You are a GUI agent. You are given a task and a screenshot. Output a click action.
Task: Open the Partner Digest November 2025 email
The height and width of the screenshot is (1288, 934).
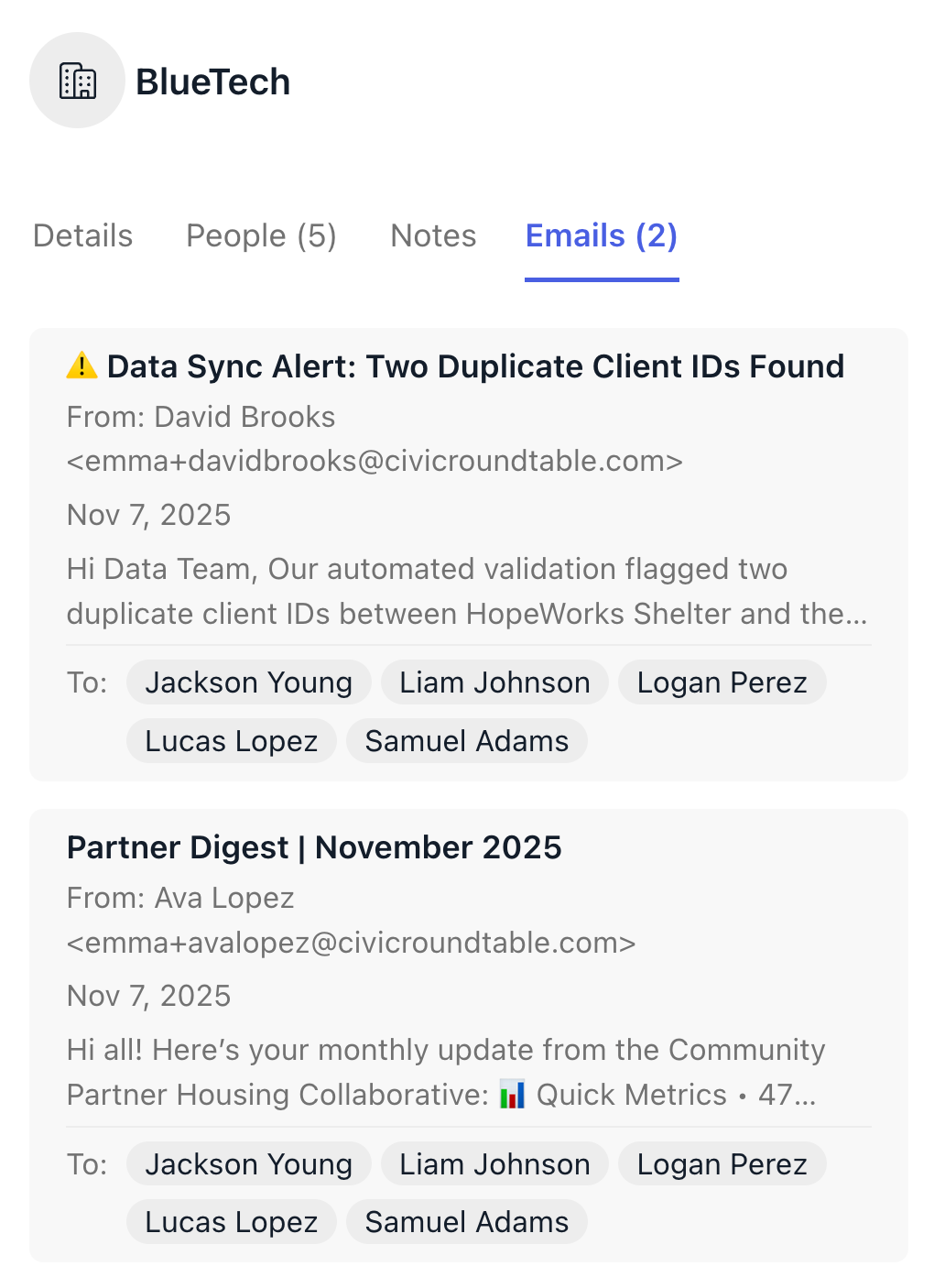314,848
